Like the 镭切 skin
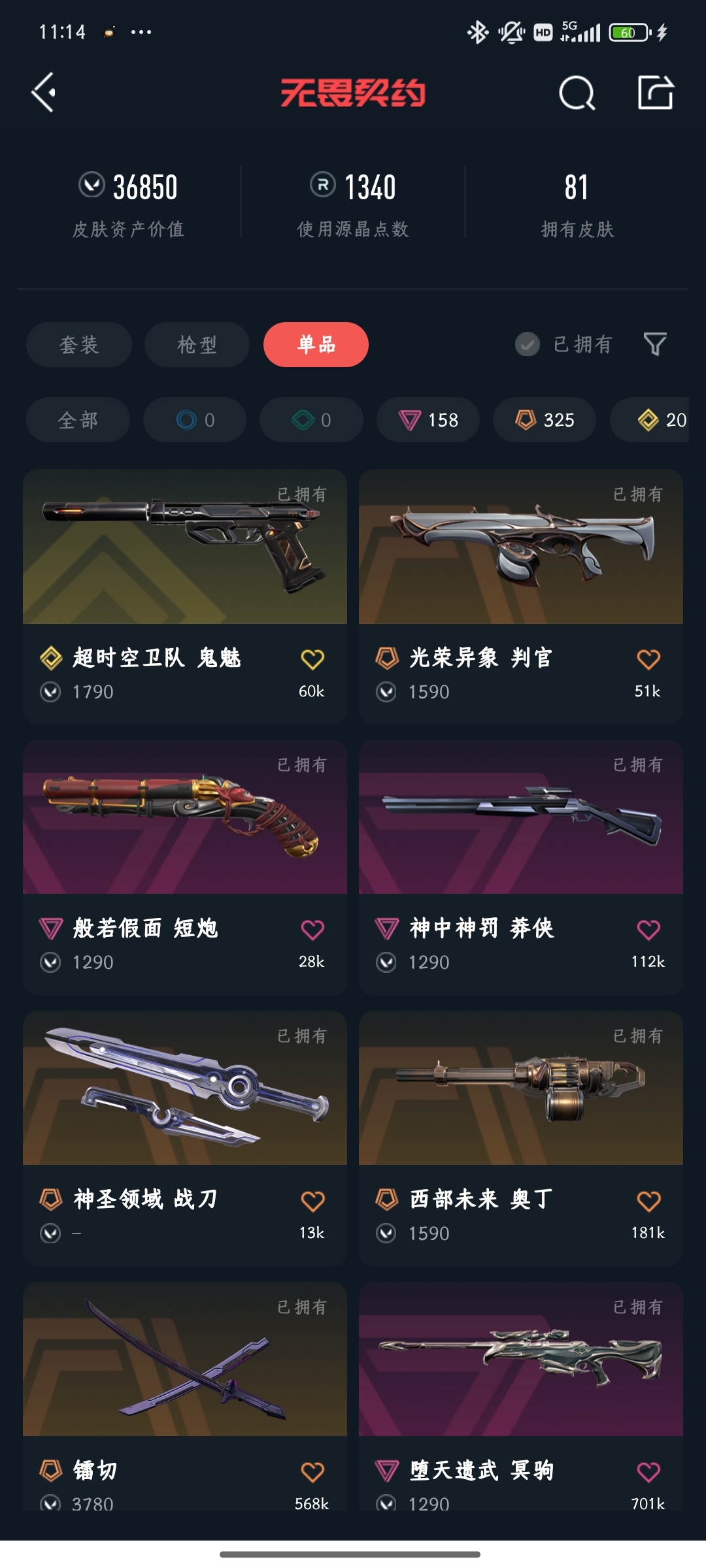The image size is (706, 1568). (x=312, y=1472)
